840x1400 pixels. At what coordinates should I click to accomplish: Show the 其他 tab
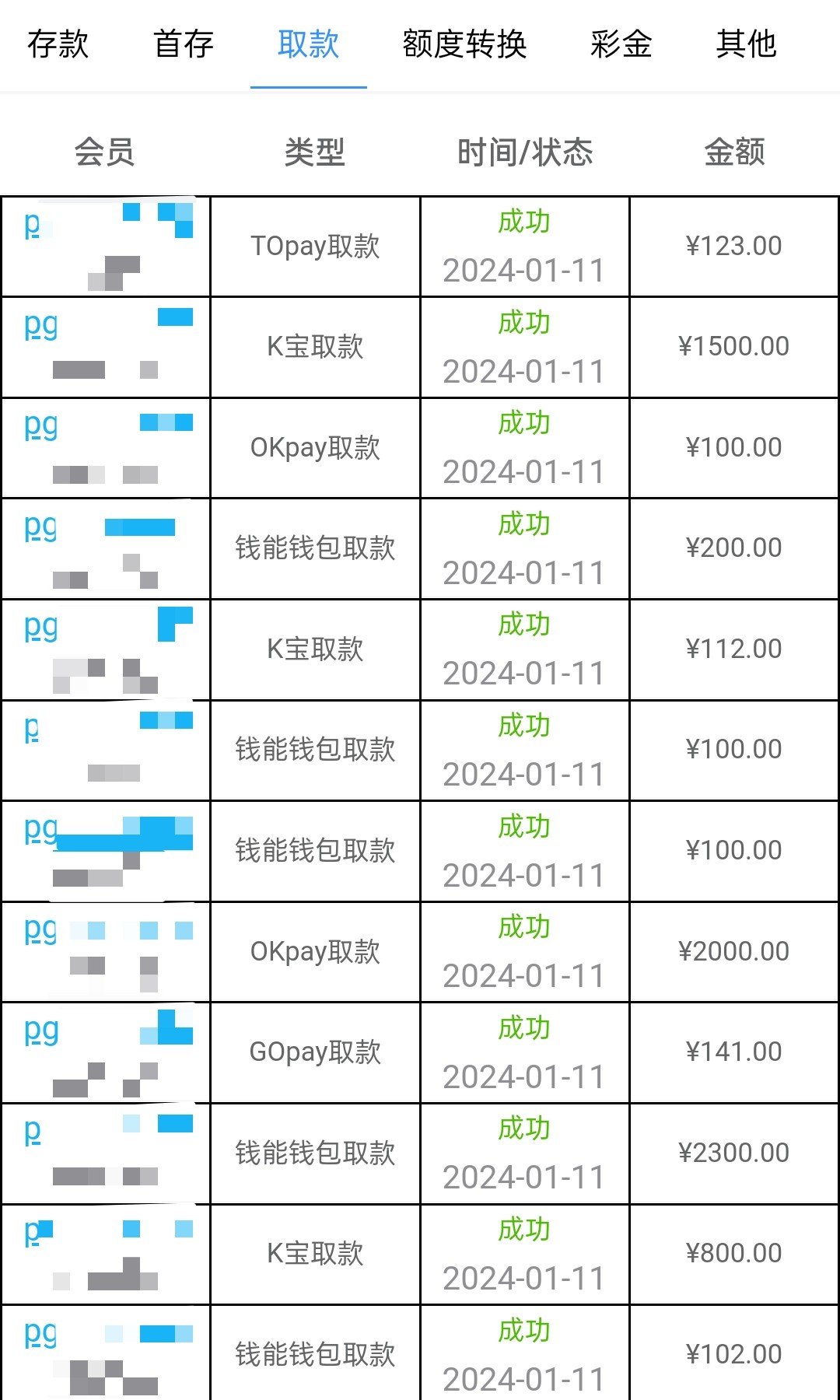(747, 44)
